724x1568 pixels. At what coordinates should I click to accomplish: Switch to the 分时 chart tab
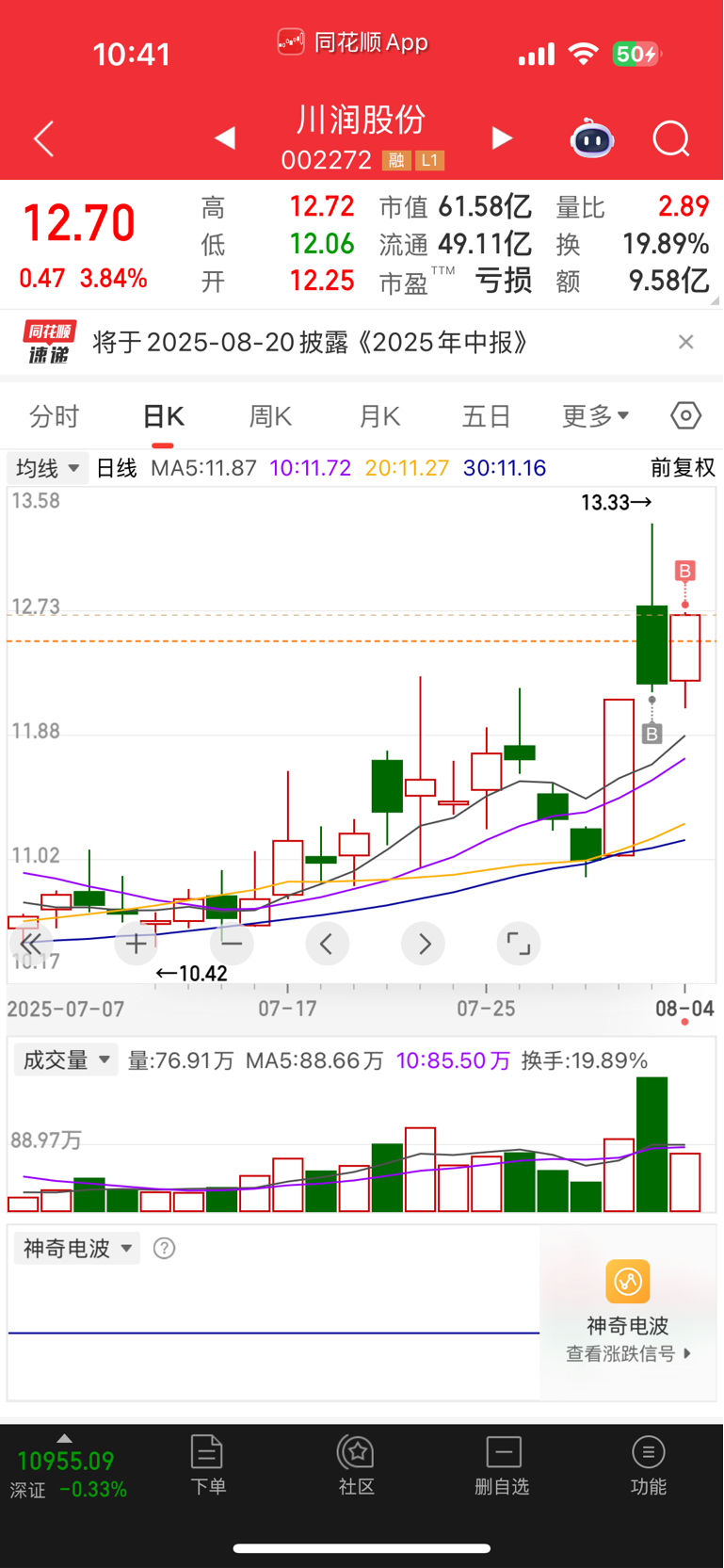pyautogui.click(x=55, y=416)
